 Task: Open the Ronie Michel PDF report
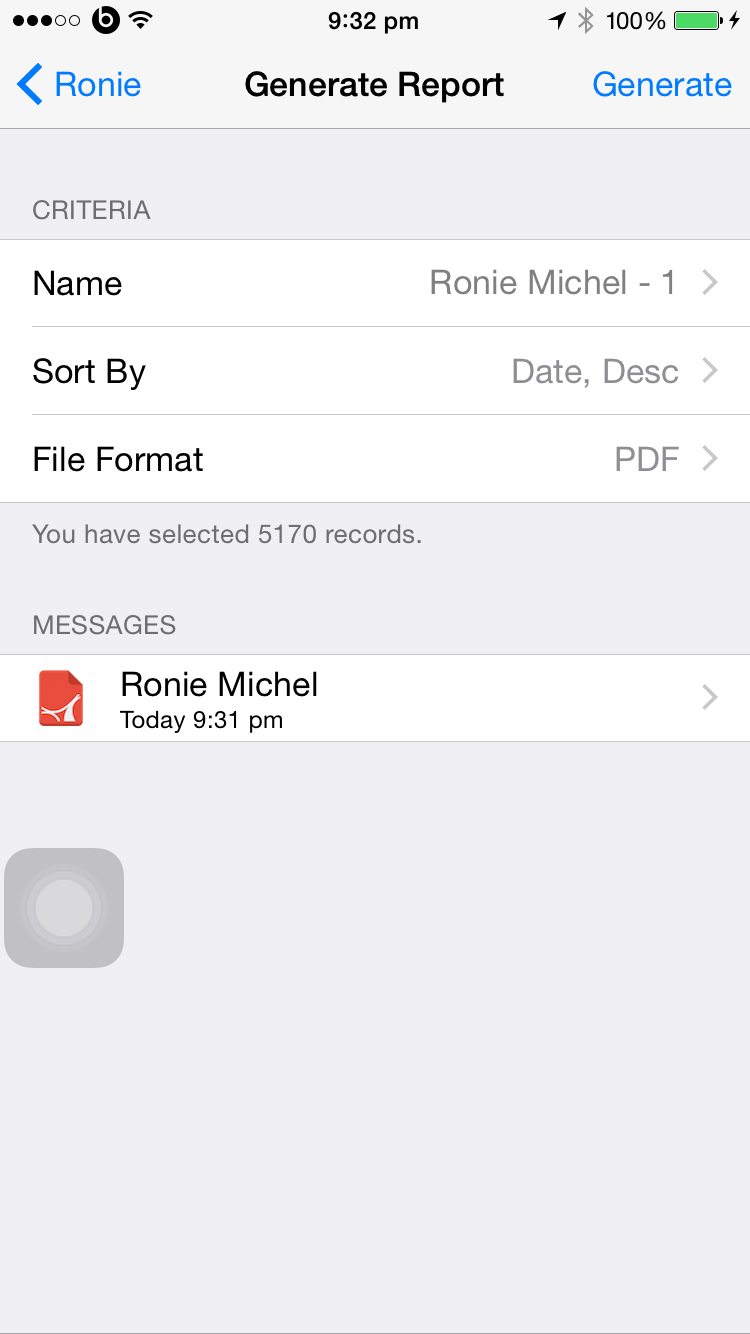(x=375, y=698)
